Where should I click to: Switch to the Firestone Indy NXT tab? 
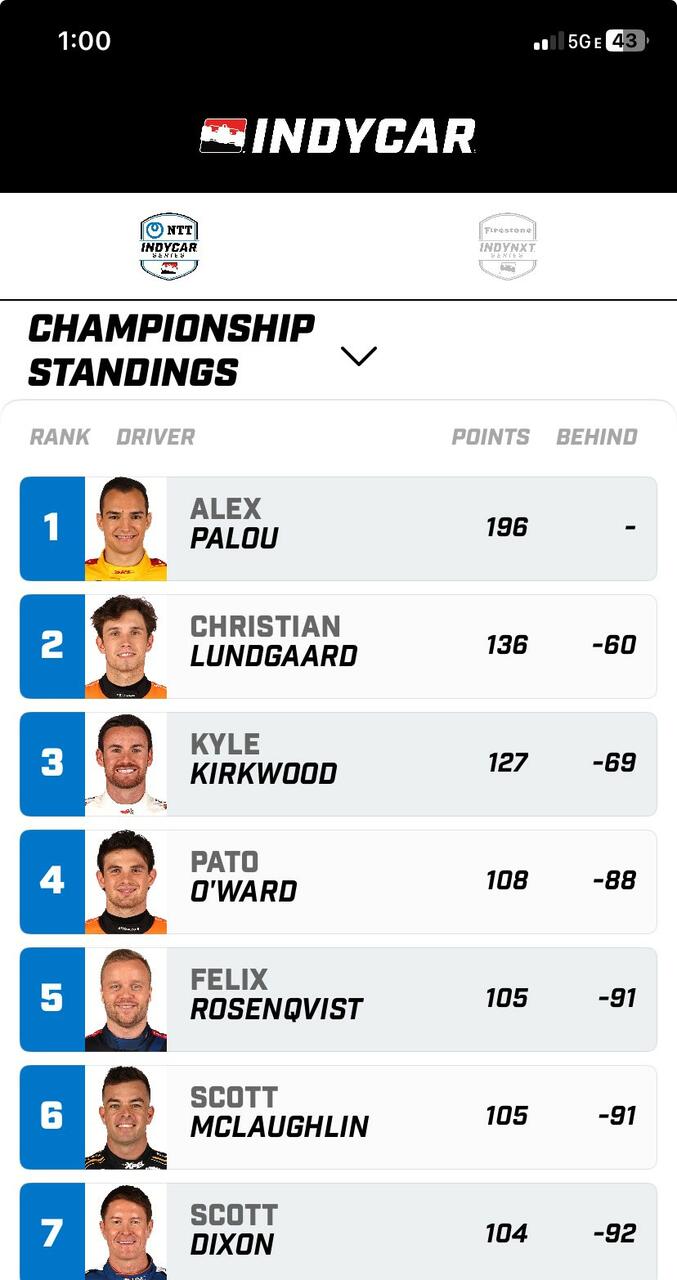click(x=507, y=246)
